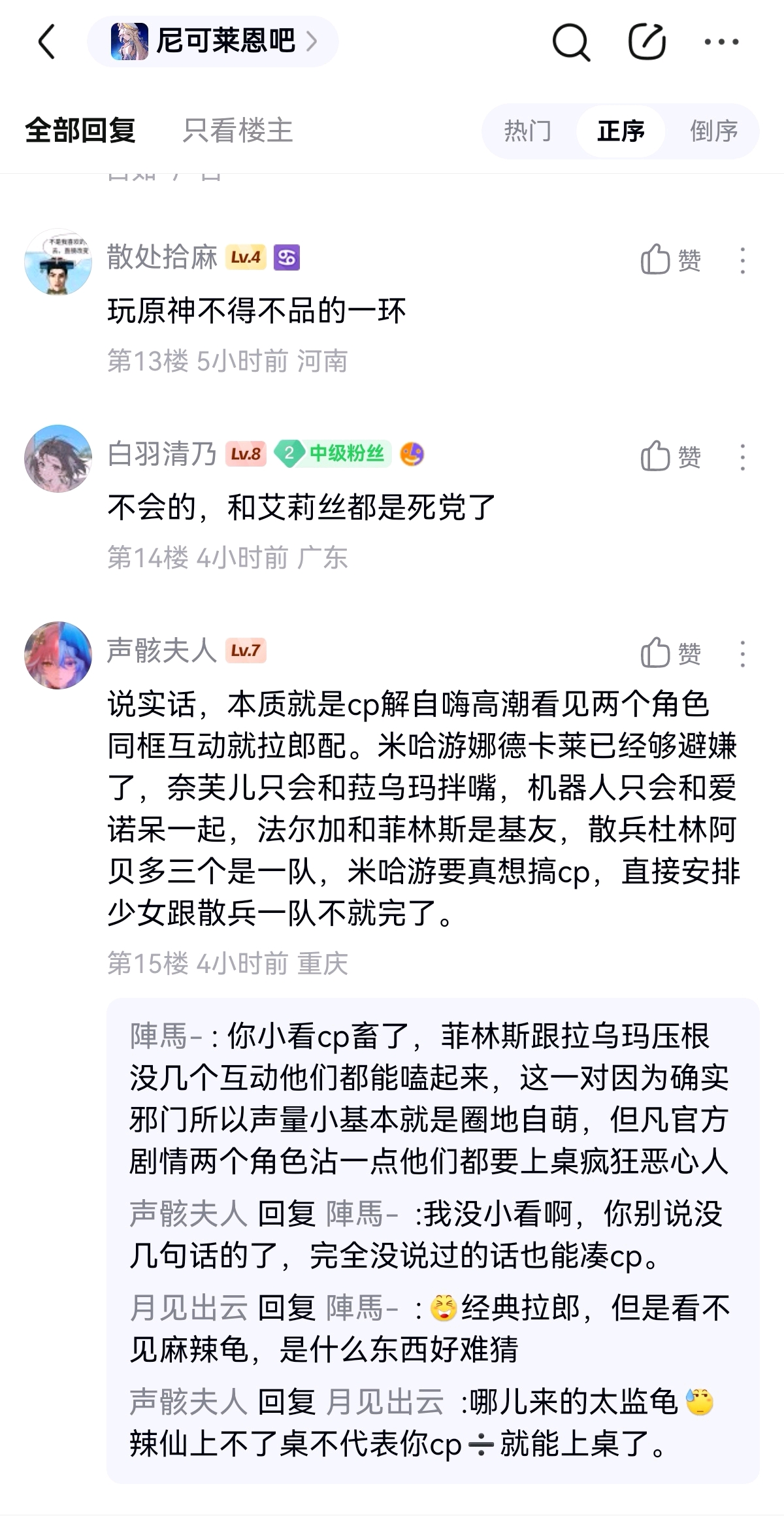Like 白羽清乃's reply
The height and width of the screenshot is (1518, 784).
click(671, 456)
